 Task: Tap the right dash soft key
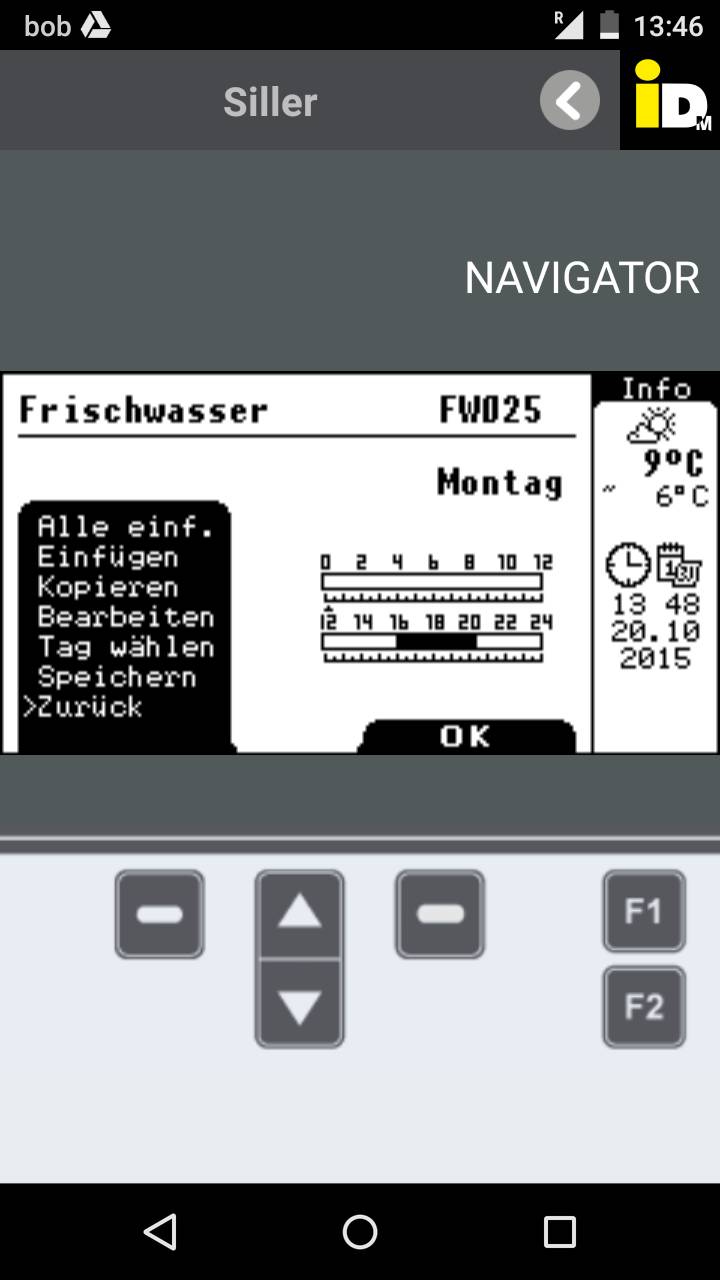(440, 914)
